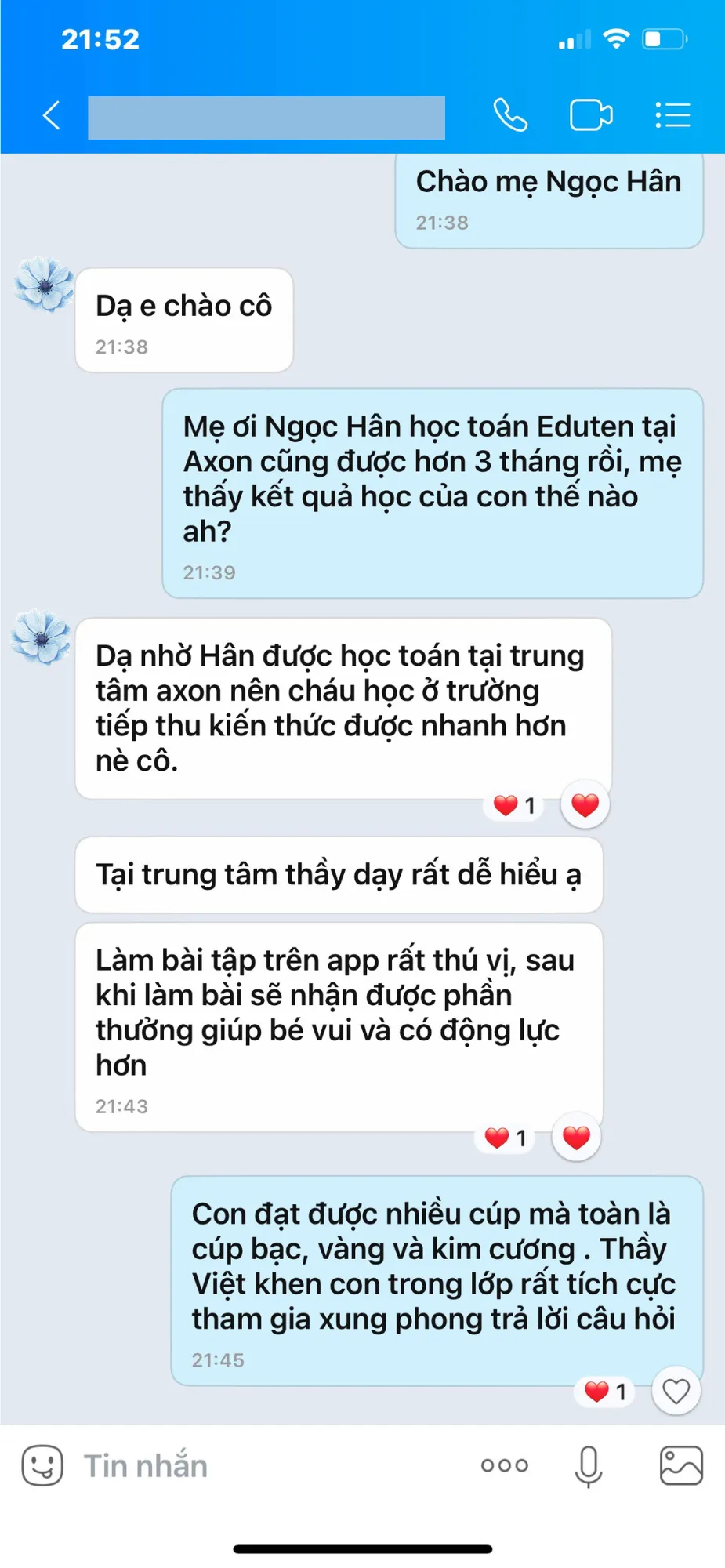Open more attachment options (three dots)

tap(505, 1465)
